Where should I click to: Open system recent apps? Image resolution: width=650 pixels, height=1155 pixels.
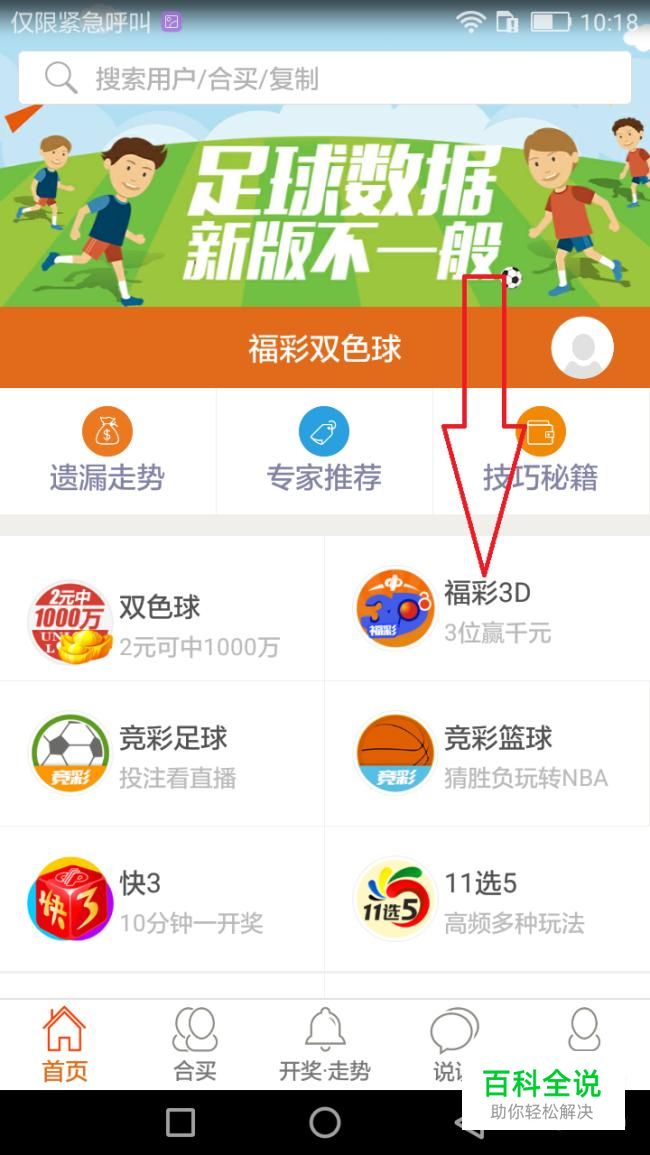pos(180,1122)
